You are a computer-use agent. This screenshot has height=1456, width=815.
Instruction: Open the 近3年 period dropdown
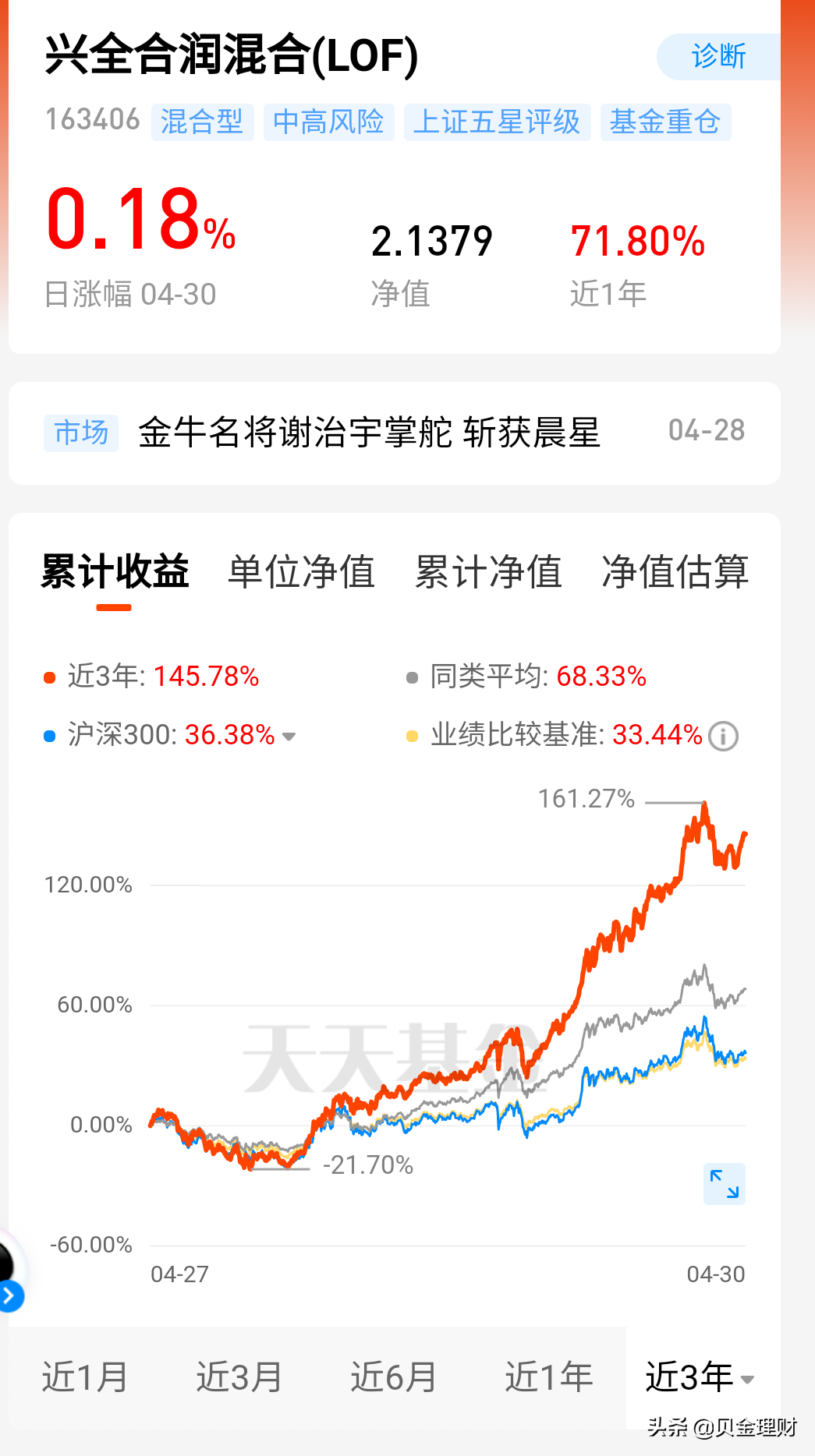point(700,1376)
